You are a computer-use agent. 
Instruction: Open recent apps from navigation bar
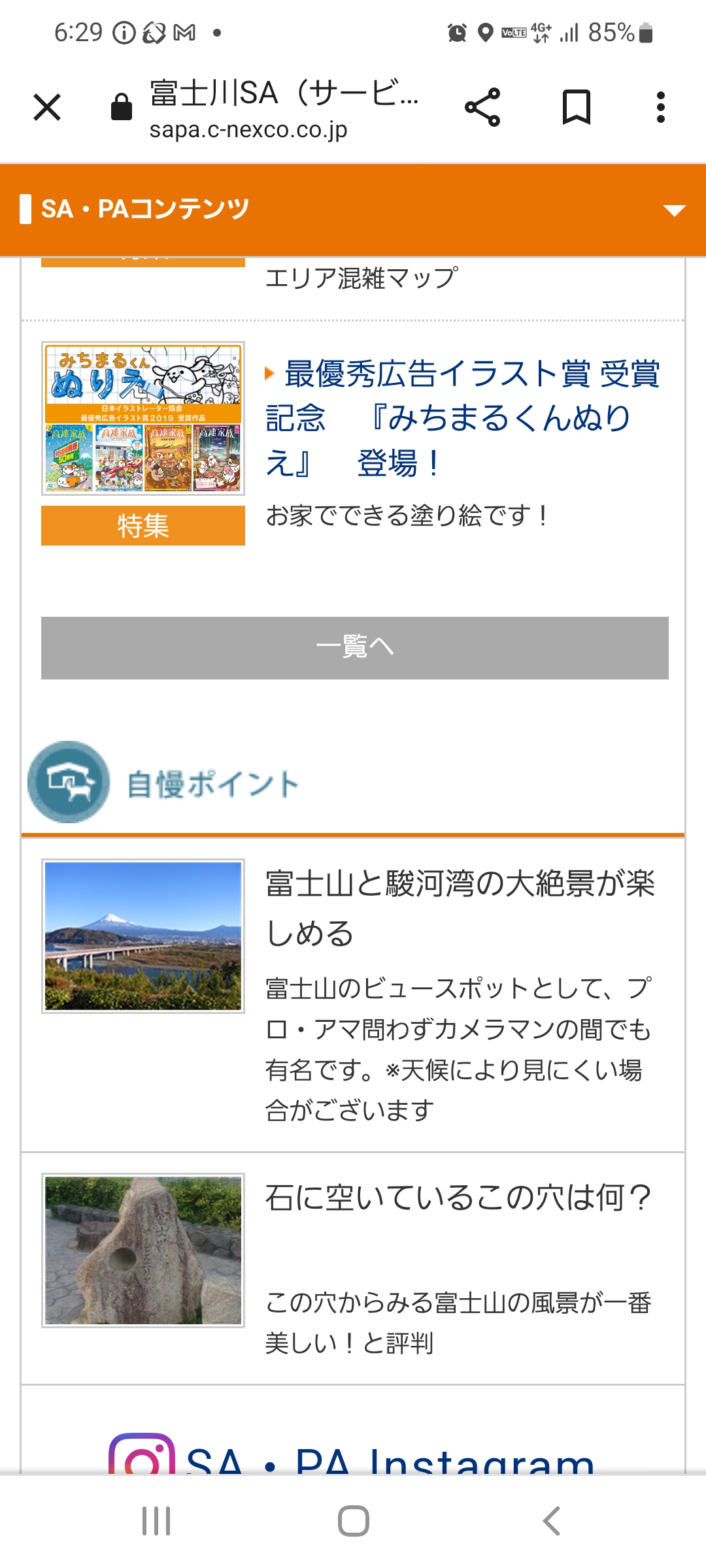point(156,1521)
